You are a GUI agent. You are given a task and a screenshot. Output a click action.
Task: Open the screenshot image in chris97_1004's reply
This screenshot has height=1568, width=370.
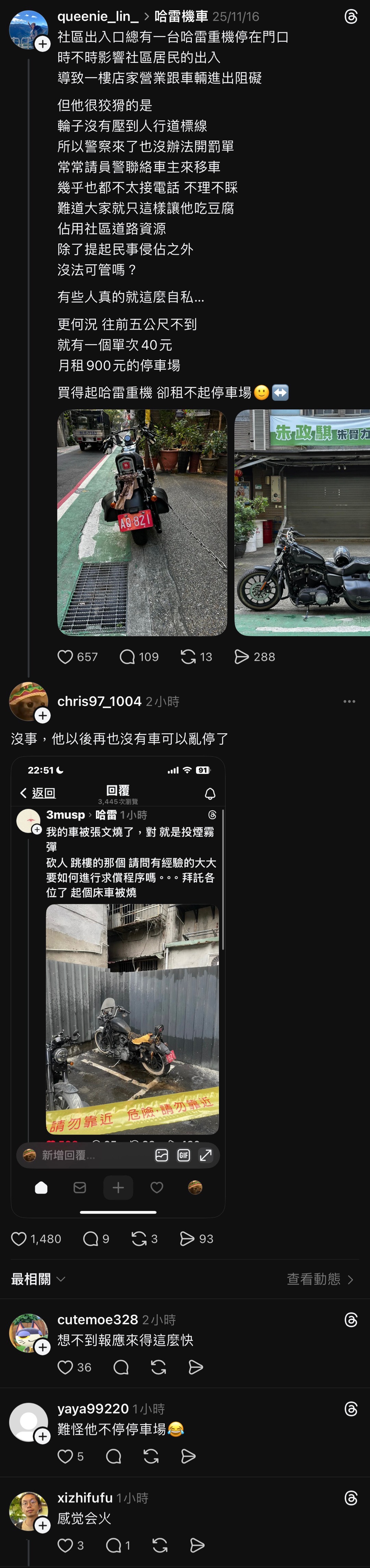pos(118,987)
